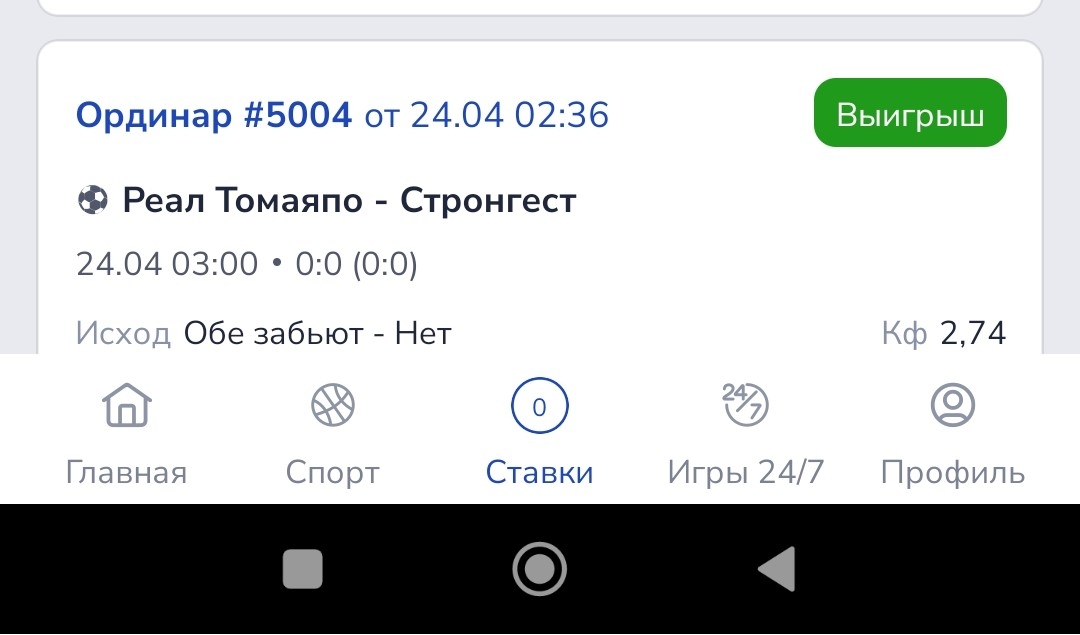
Task: Open recent apps via square button
Action: pyautogui.click(x=303, y=569)
